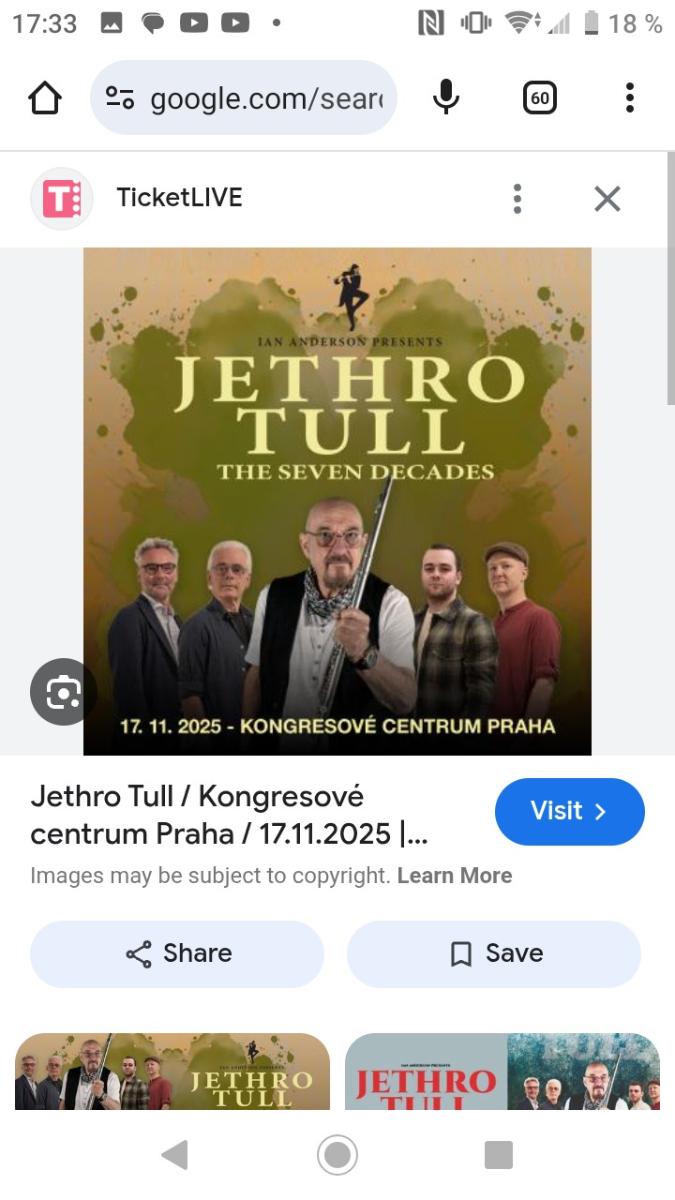Open the red-titled Jethro Tull related image
This screenshot has height=1200, width=675.
[502, 1071]
